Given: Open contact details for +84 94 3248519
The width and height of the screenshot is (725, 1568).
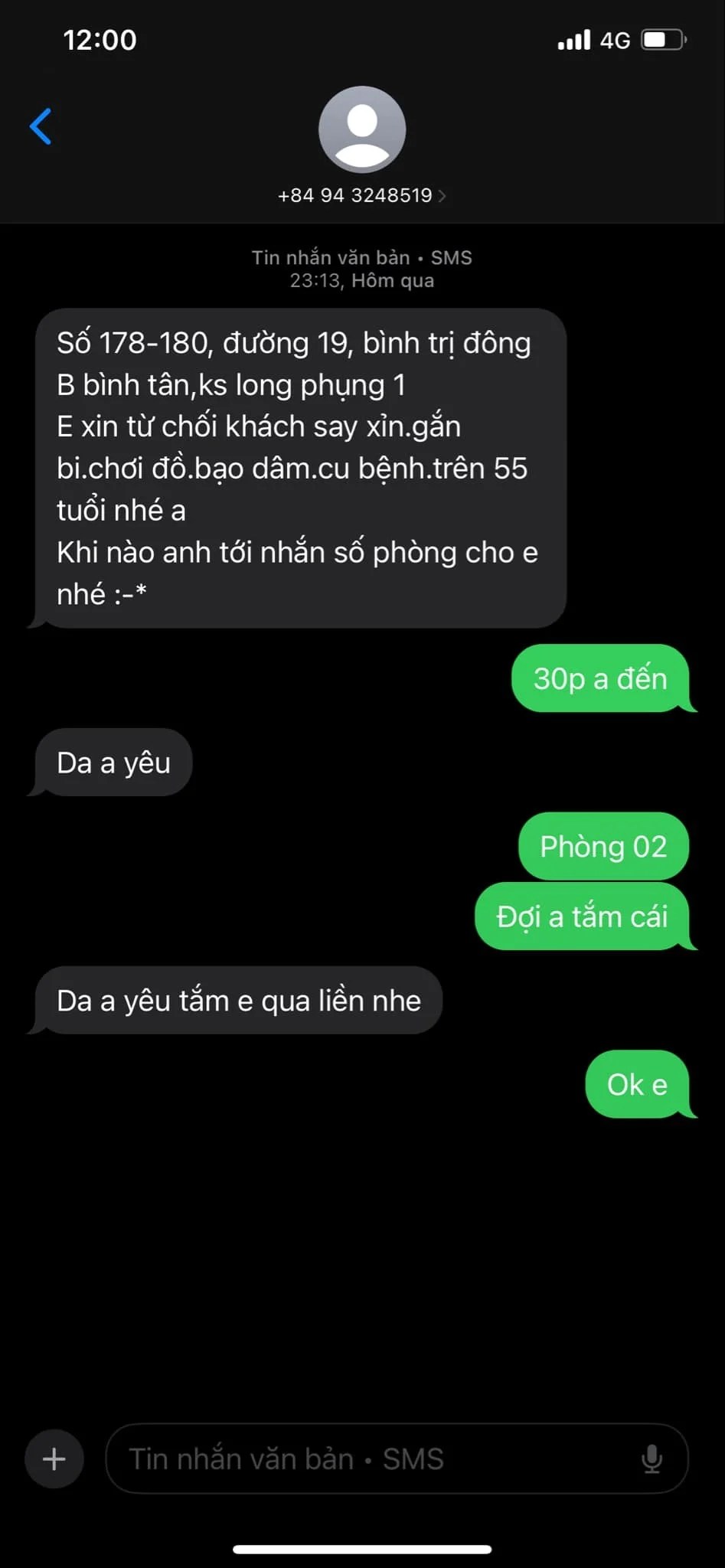Looking at the screenshot, I should click(x=361, y=195).
